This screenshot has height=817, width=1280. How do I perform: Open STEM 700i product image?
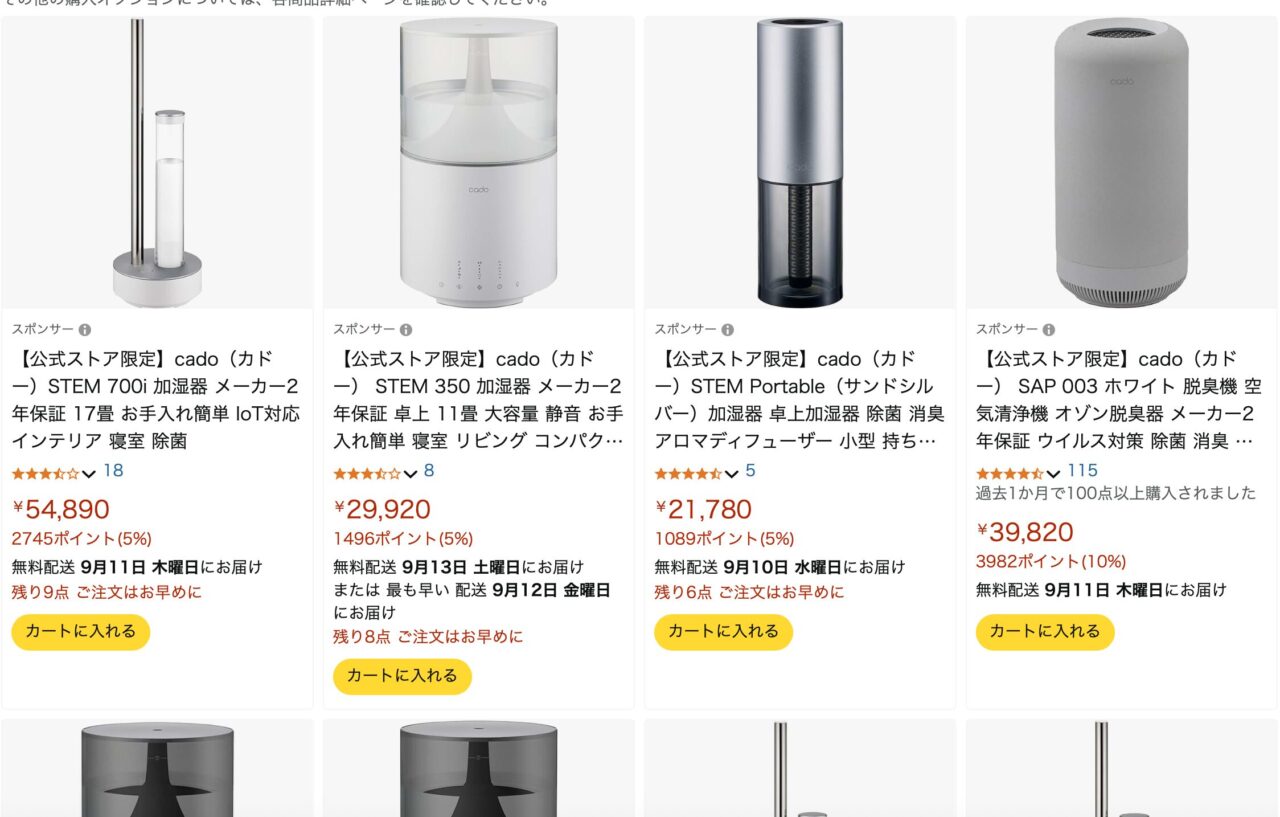coord(157,165)
